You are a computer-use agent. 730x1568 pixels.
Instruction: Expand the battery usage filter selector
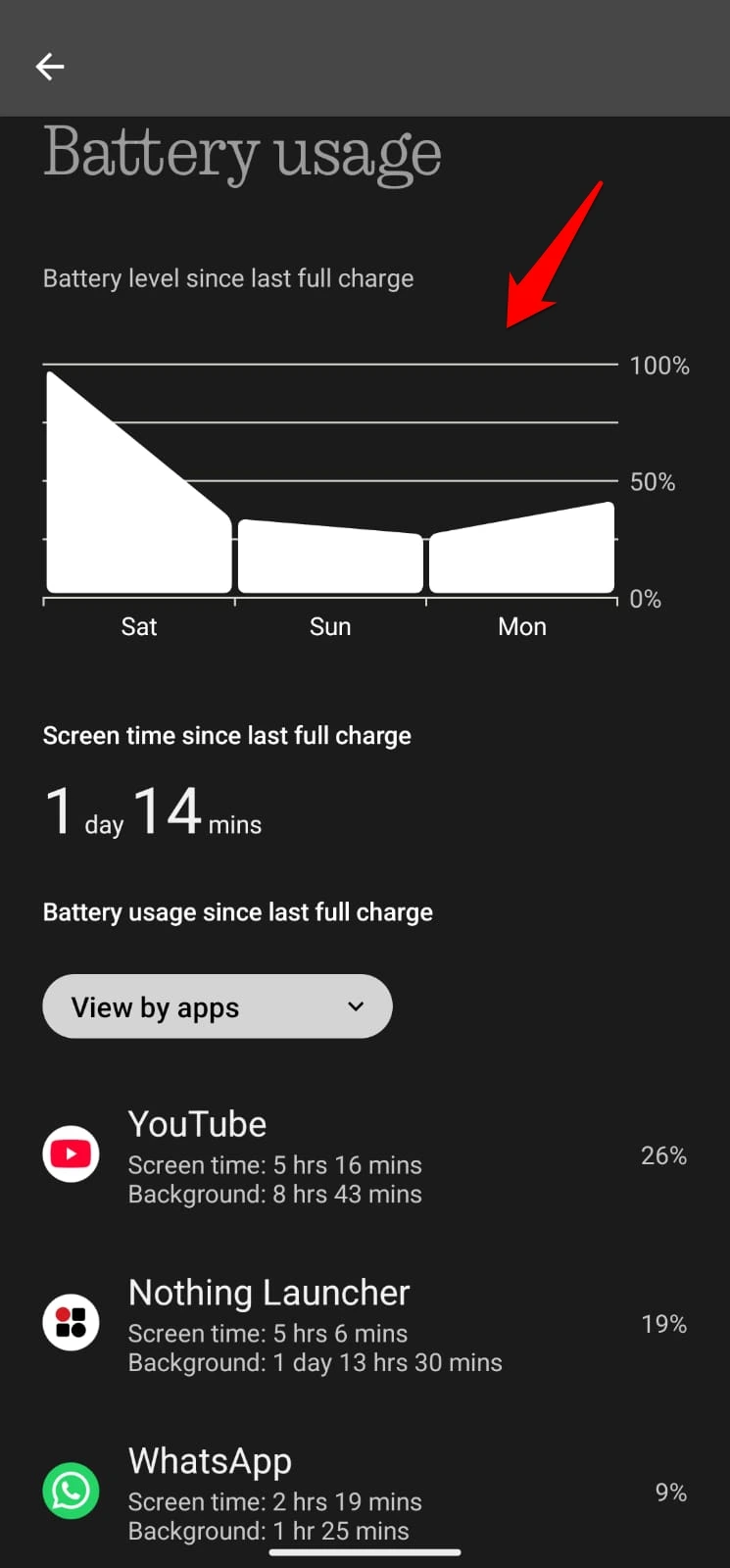217,1006
